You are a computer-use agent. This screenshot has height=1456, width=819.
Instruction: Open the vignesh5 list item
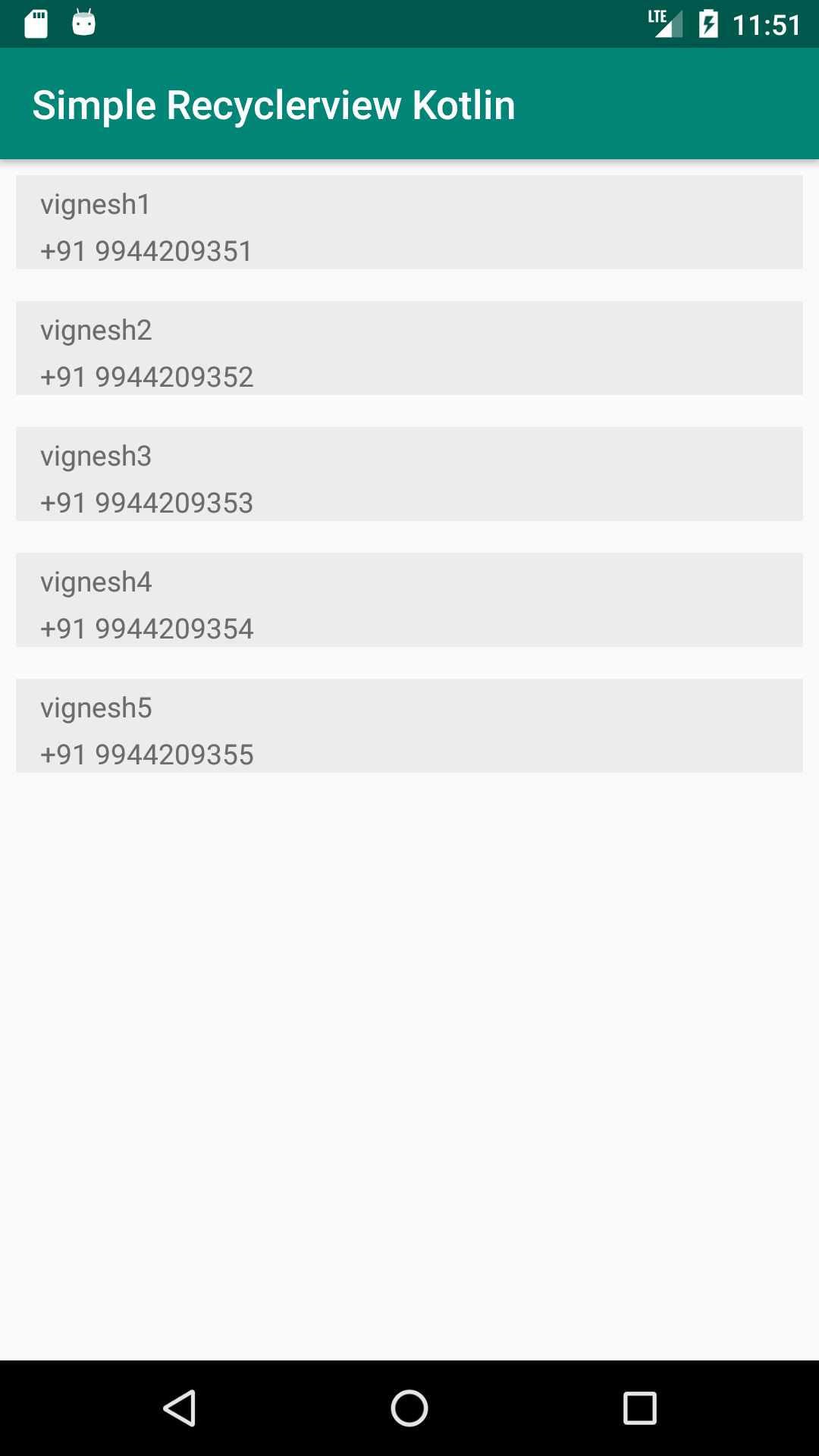(409, 726)
